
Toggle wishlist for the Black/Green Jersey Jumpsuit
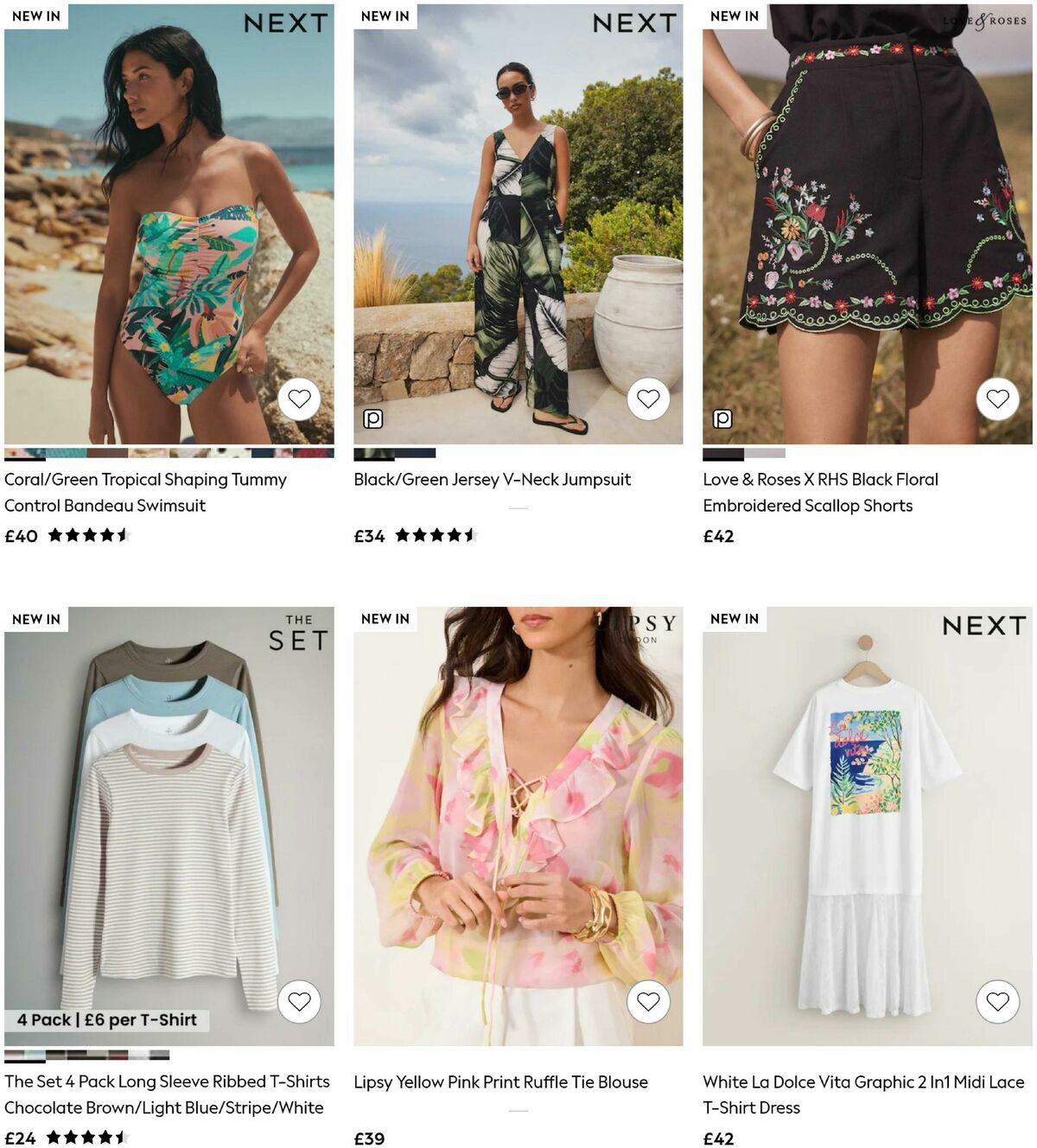(x=648, y=399)
